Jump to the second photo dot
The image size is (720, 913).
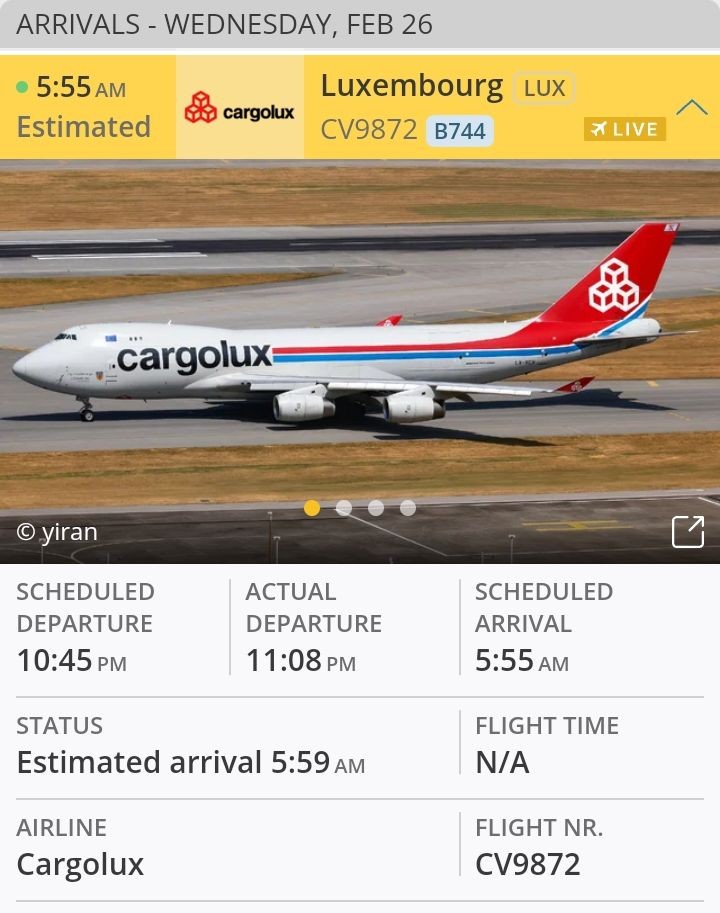click(x=344, y=508)
